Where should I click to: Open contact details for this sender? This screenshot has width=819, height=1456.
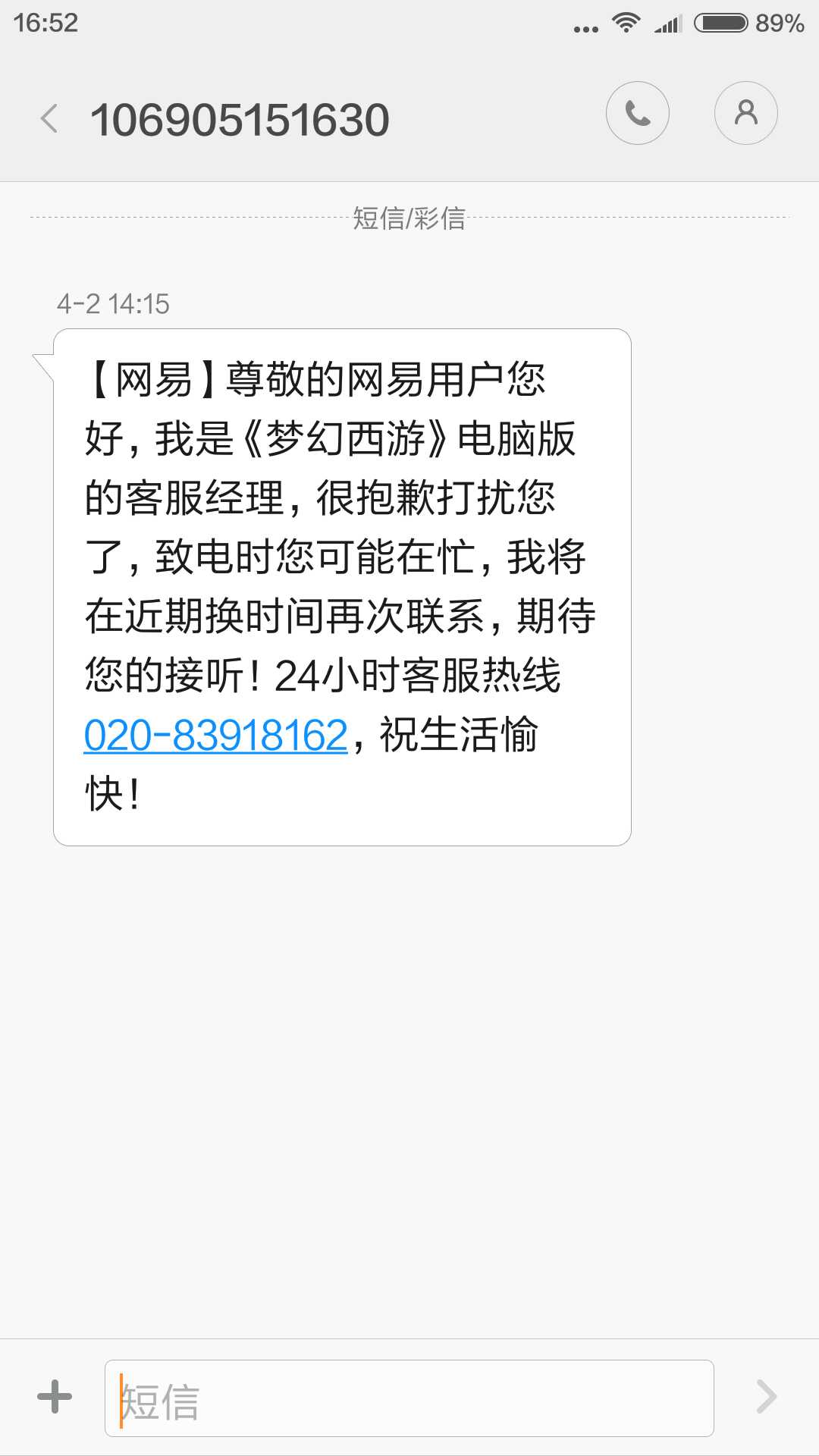[745, 114]
